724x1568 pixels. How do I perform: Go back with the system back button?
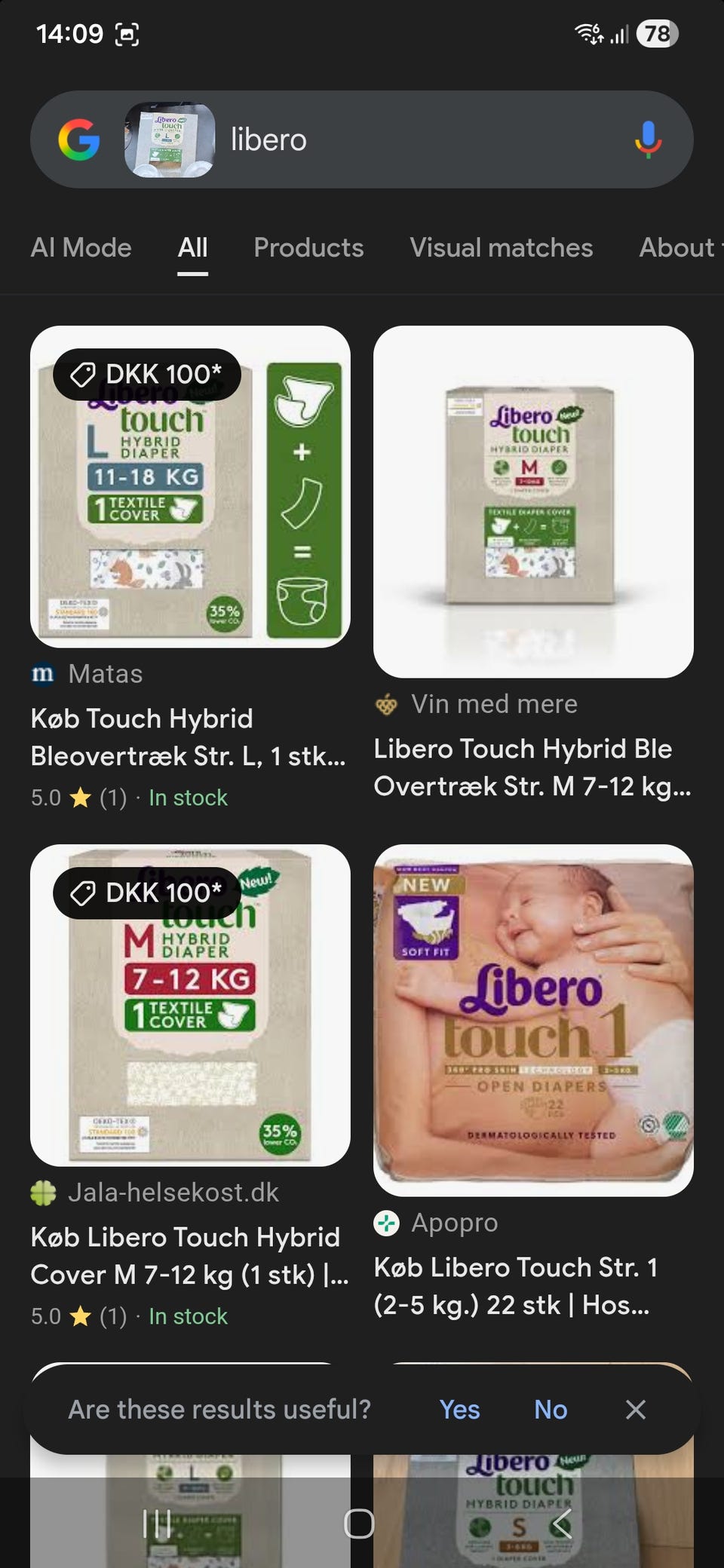561,1524
